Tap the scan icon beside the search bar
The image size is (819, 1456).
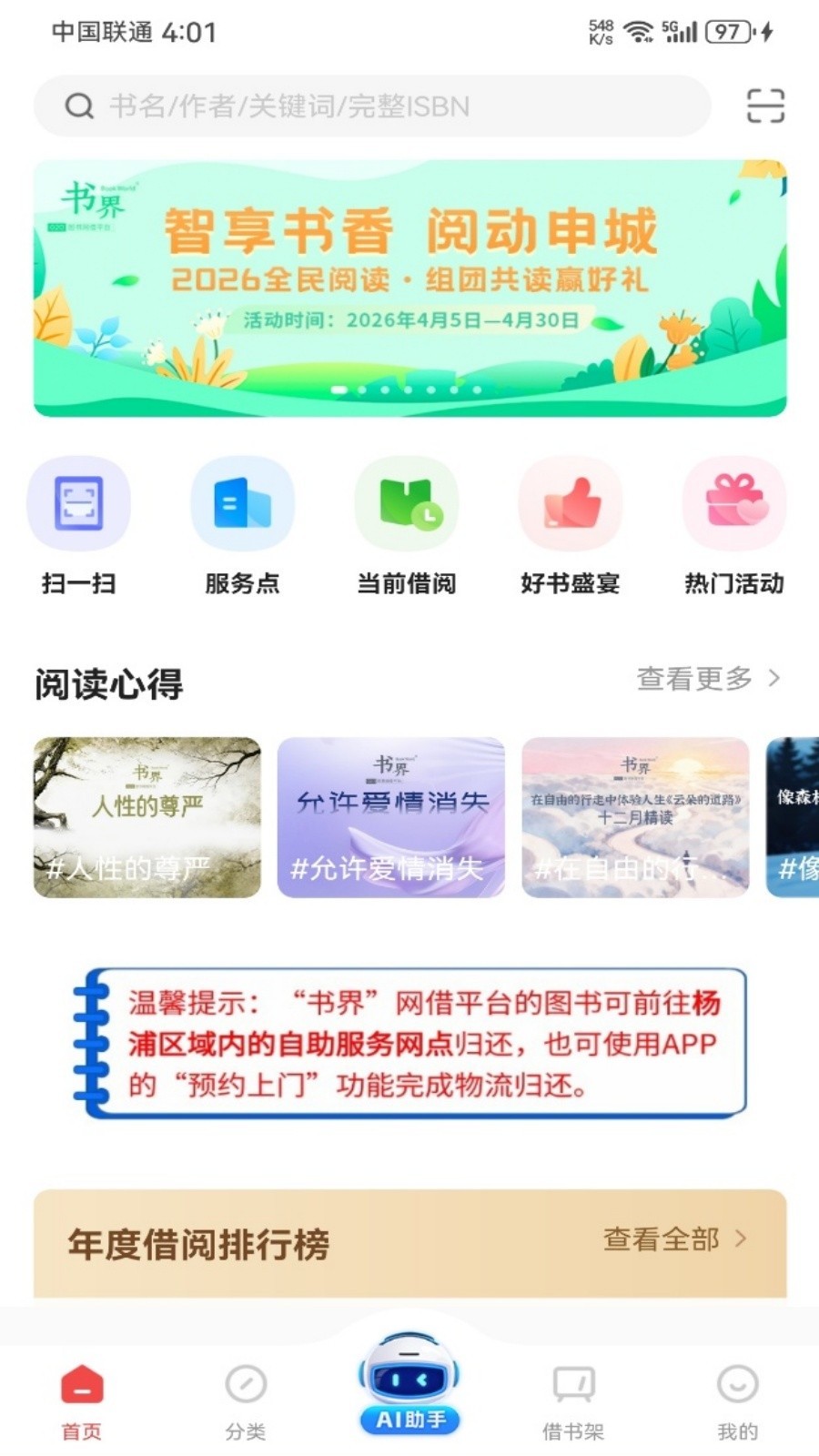tap(764, 106)
